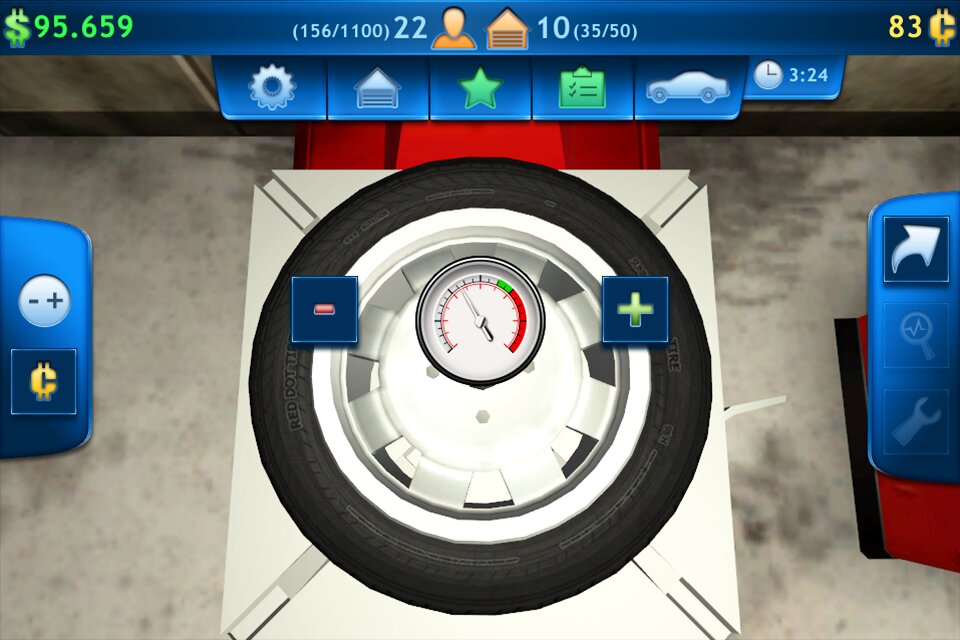Open the tasks clipboard menu
This screenshot has width=960, height=640.
pyautogui.click(x=582, y=88)
